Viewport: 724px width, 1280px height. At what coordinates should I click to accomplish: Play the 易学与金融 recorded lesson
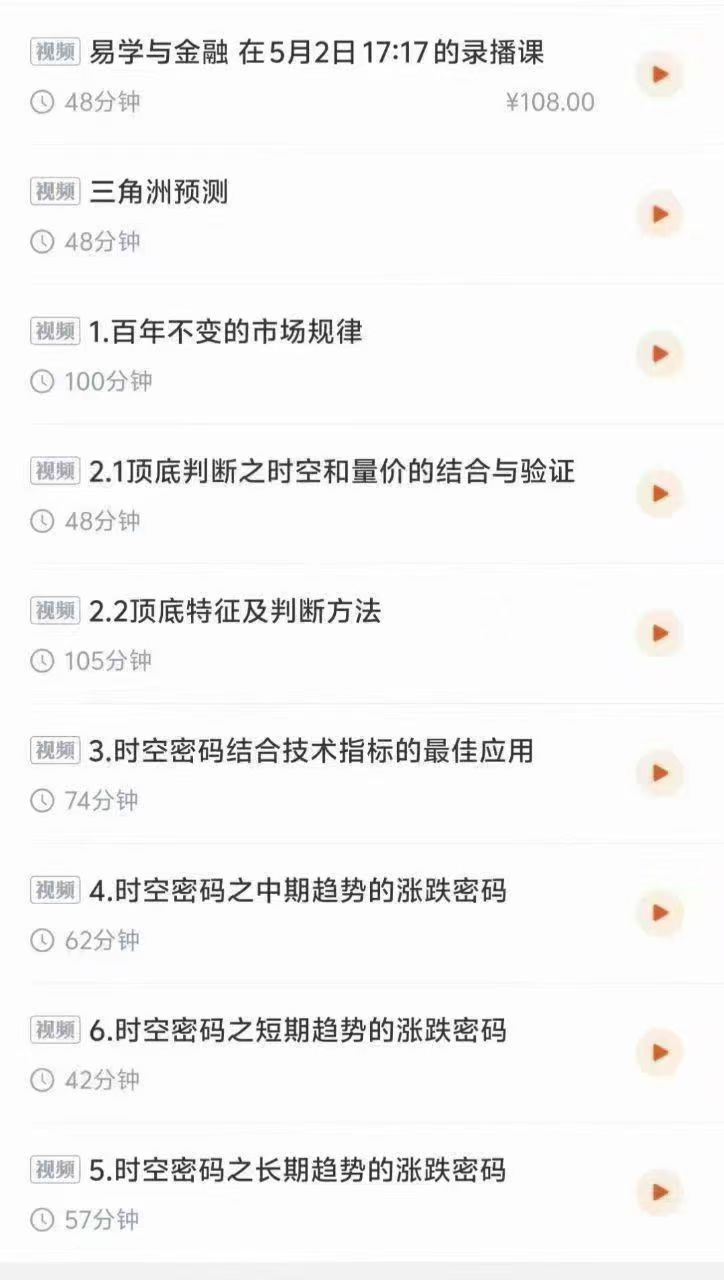659,75
